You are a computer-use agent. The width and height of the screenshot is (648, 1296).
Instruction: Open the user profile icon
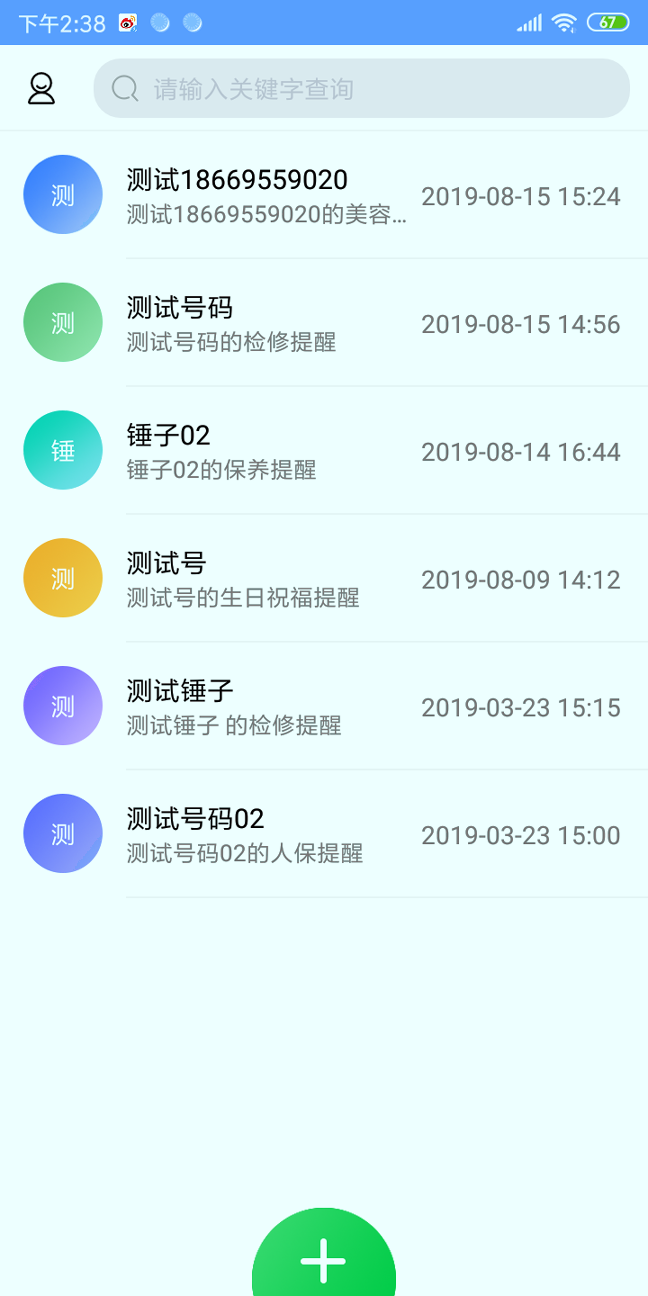point(41,89)
